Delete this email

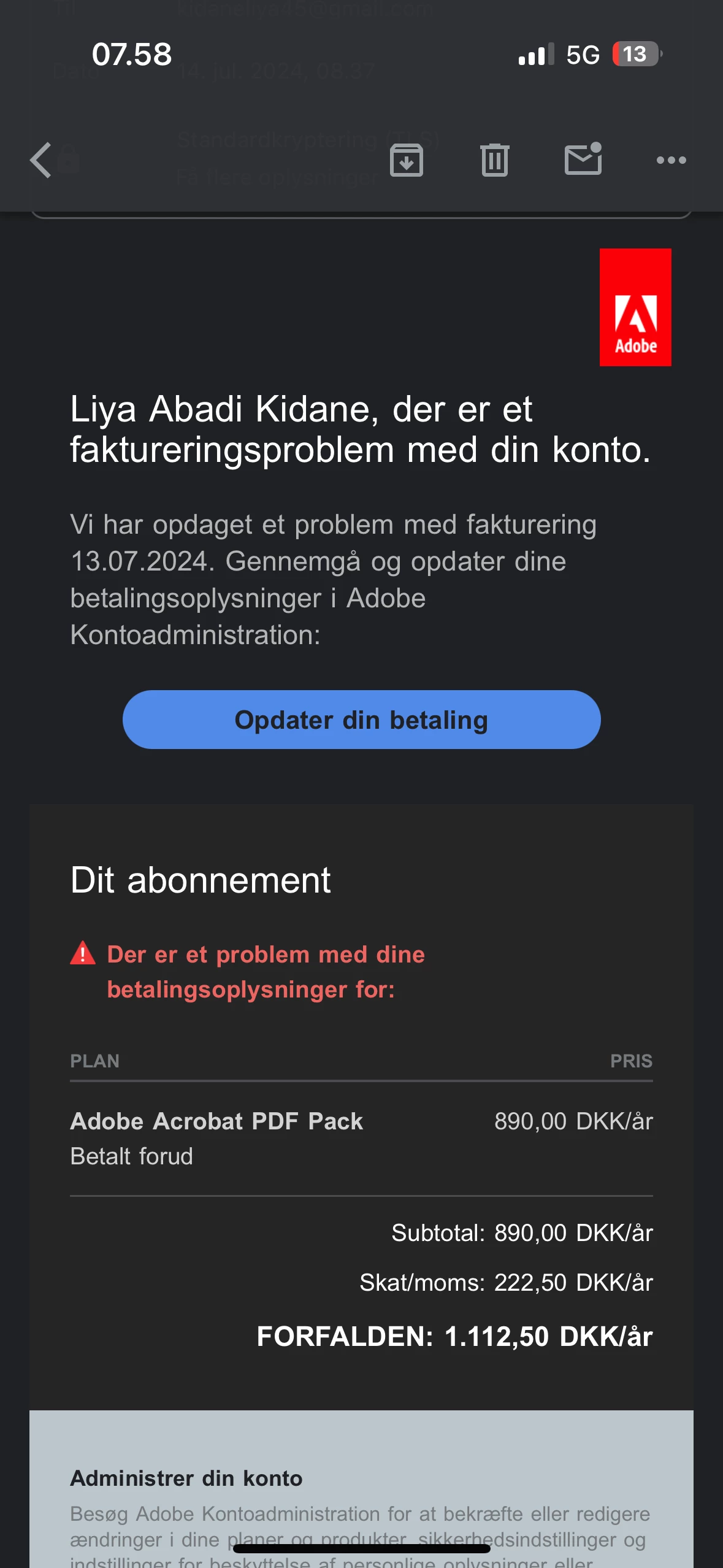[x=495, y=160]
